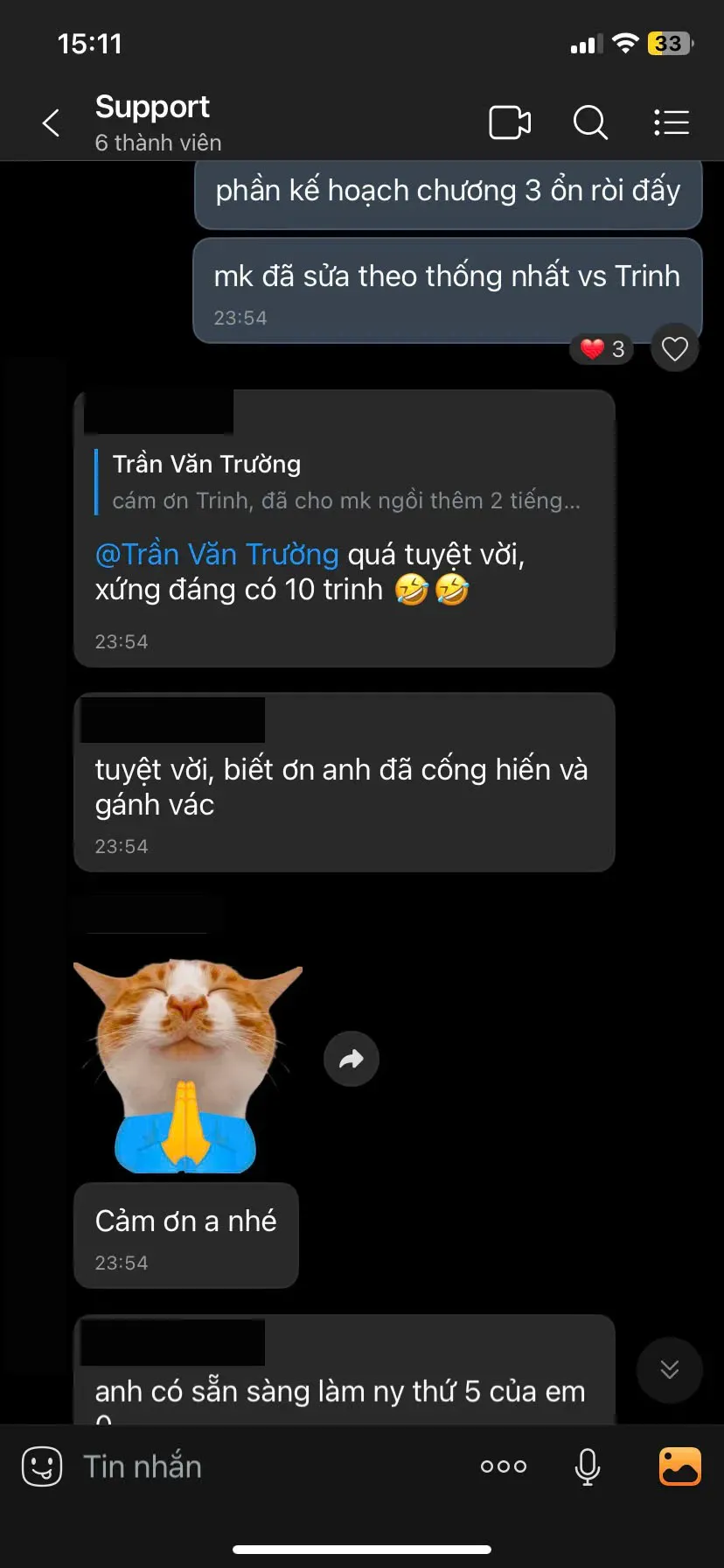The image size is (724, 1568).
Task: Open quoted message from Trần Văn Trường
Action: pos(345,482)
